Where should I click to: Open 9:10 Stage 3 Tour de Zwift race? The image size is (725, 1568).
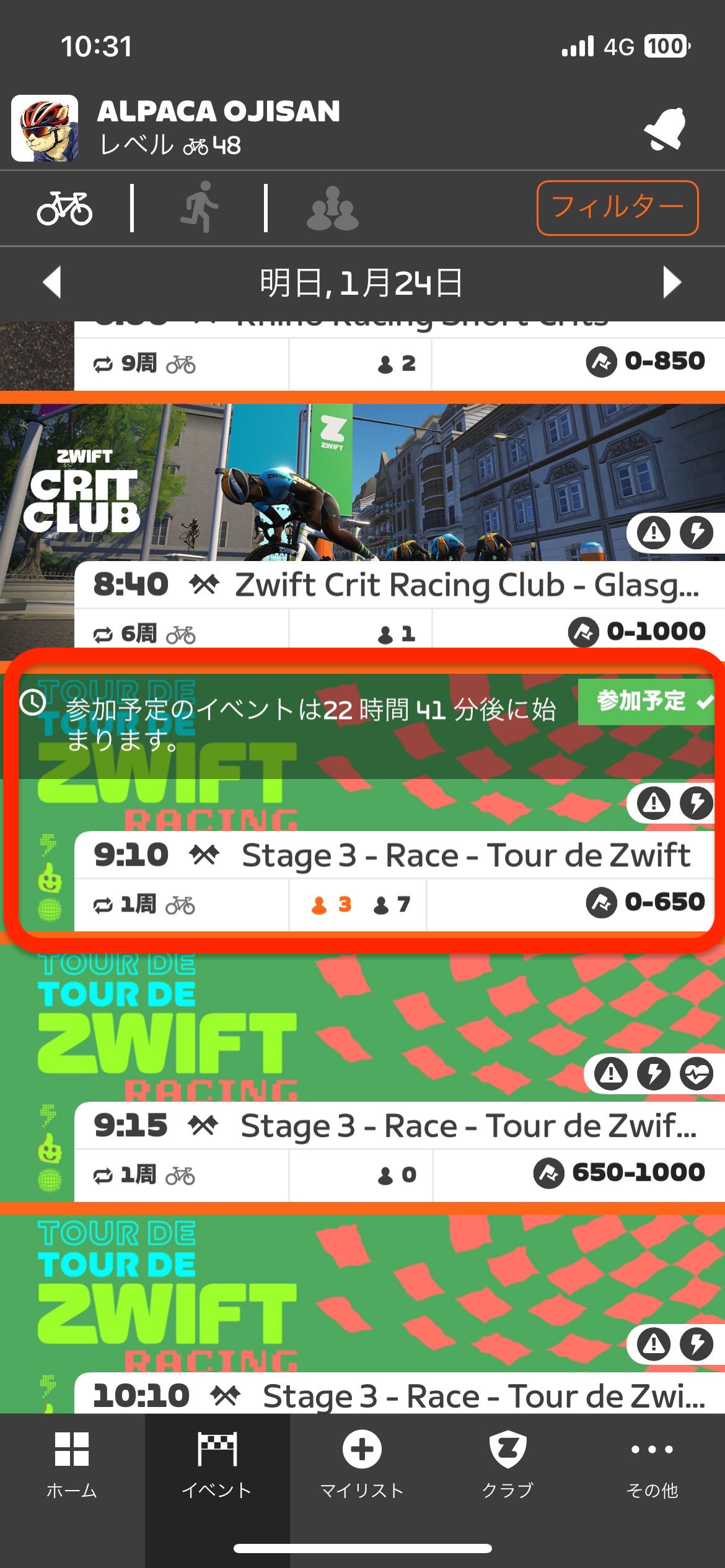point(397,856)
